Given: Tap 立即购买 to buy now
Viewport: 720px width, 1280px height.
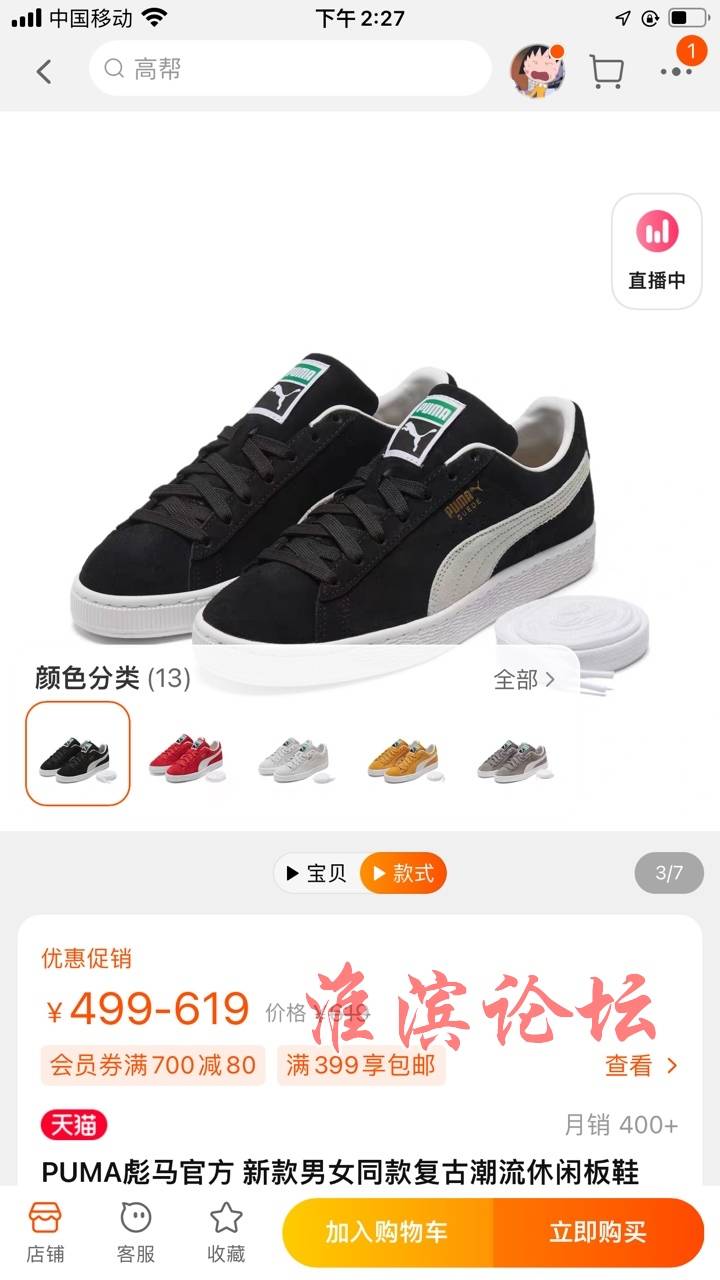Looking at the screenshot, I should tap(598, 1232).
